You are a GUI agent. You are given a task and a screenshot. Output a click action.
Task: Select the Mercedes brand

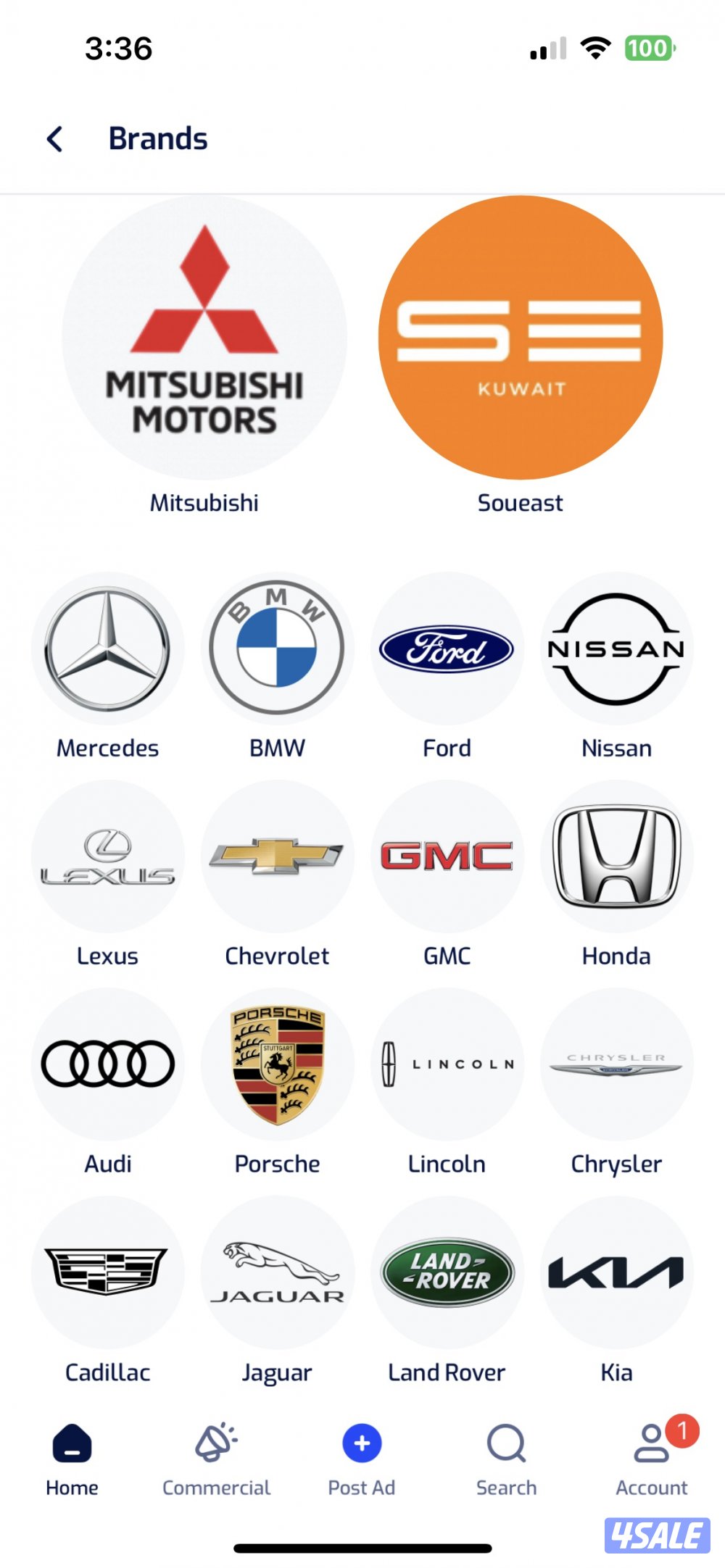pyautogui.click(x=108, y=649)
